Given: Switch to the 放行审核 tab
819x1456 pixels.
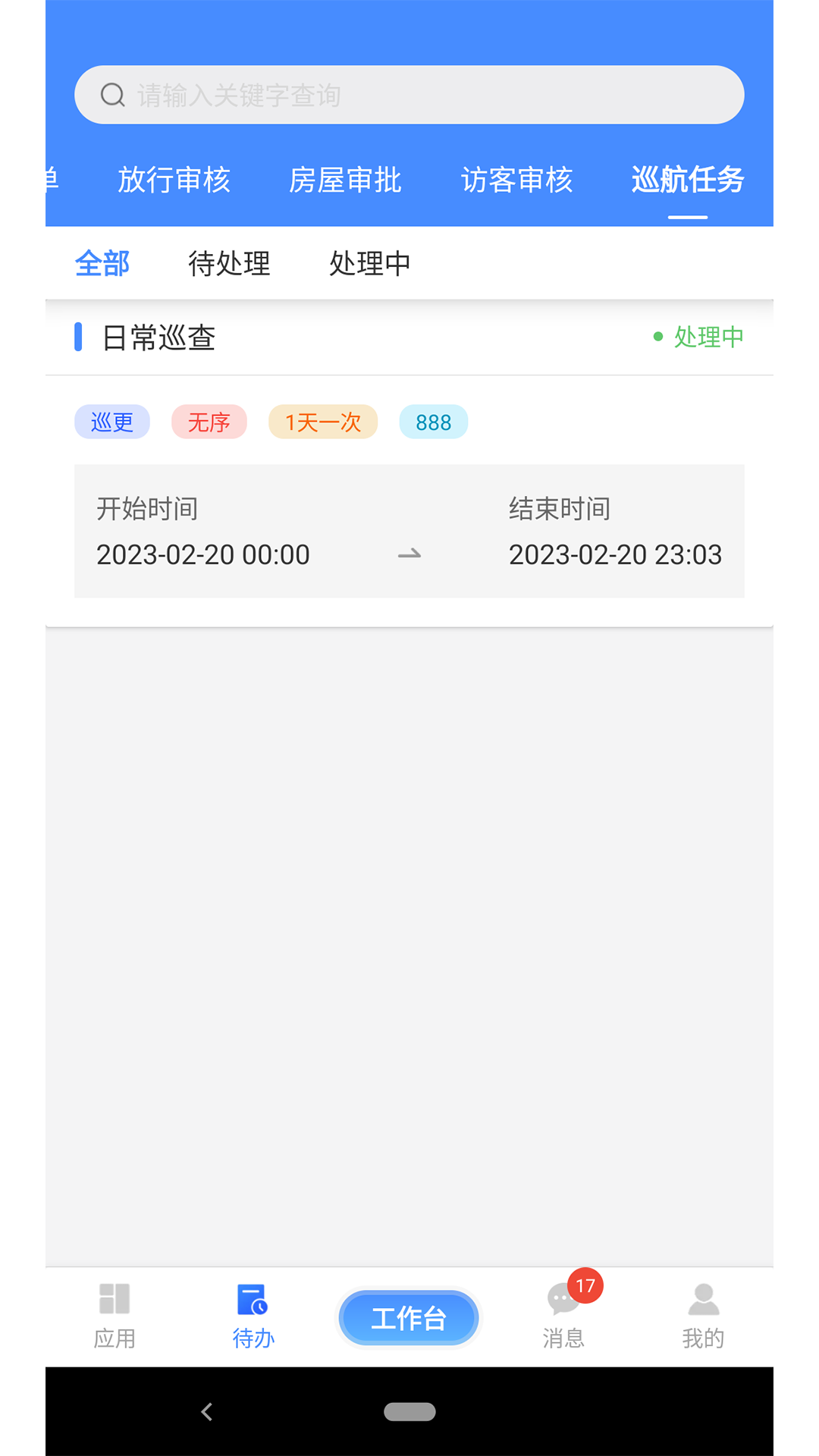Looking at the screenshot, I should pos(175,180).
